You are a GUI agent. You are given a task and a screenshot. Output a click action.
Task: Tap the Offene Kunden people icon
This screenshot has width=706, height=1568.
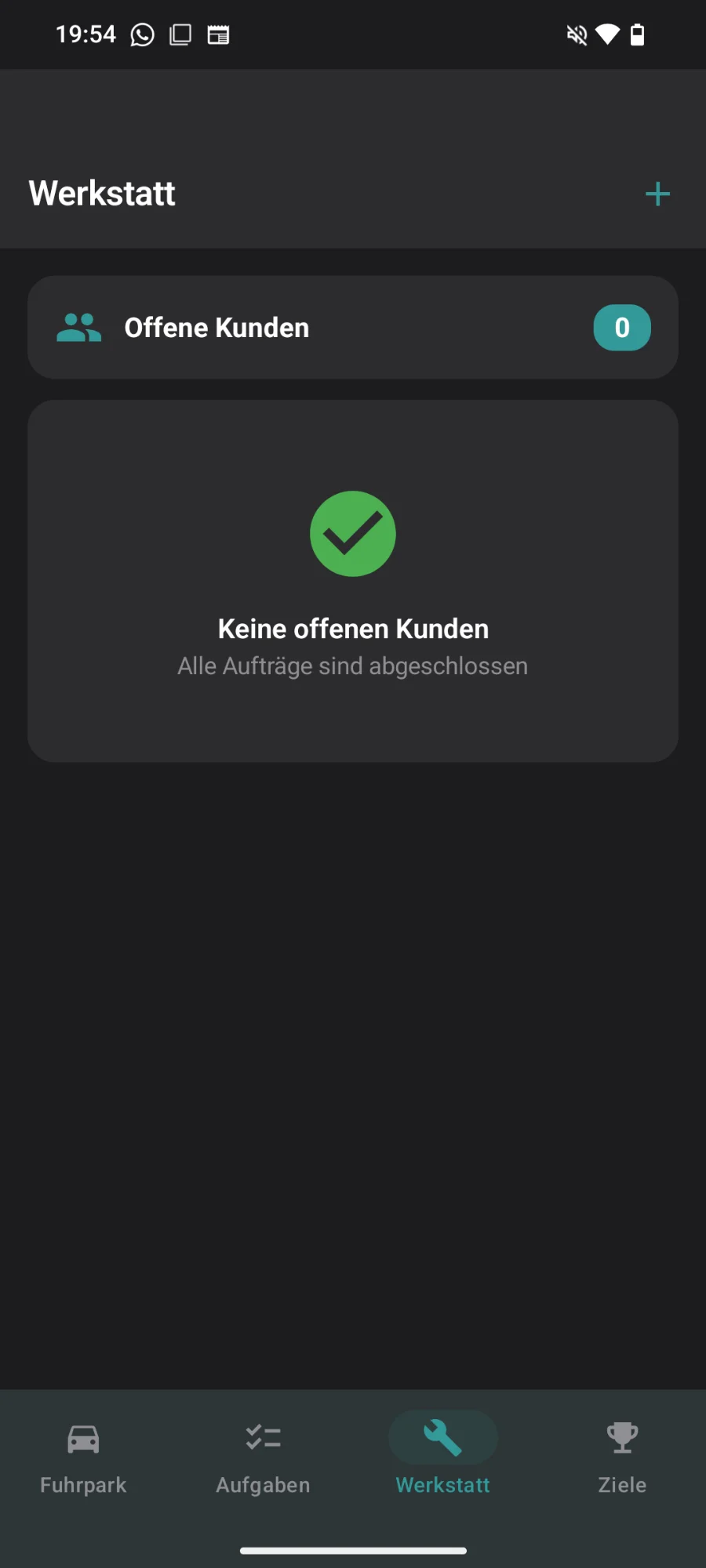[x=79, y=328]
